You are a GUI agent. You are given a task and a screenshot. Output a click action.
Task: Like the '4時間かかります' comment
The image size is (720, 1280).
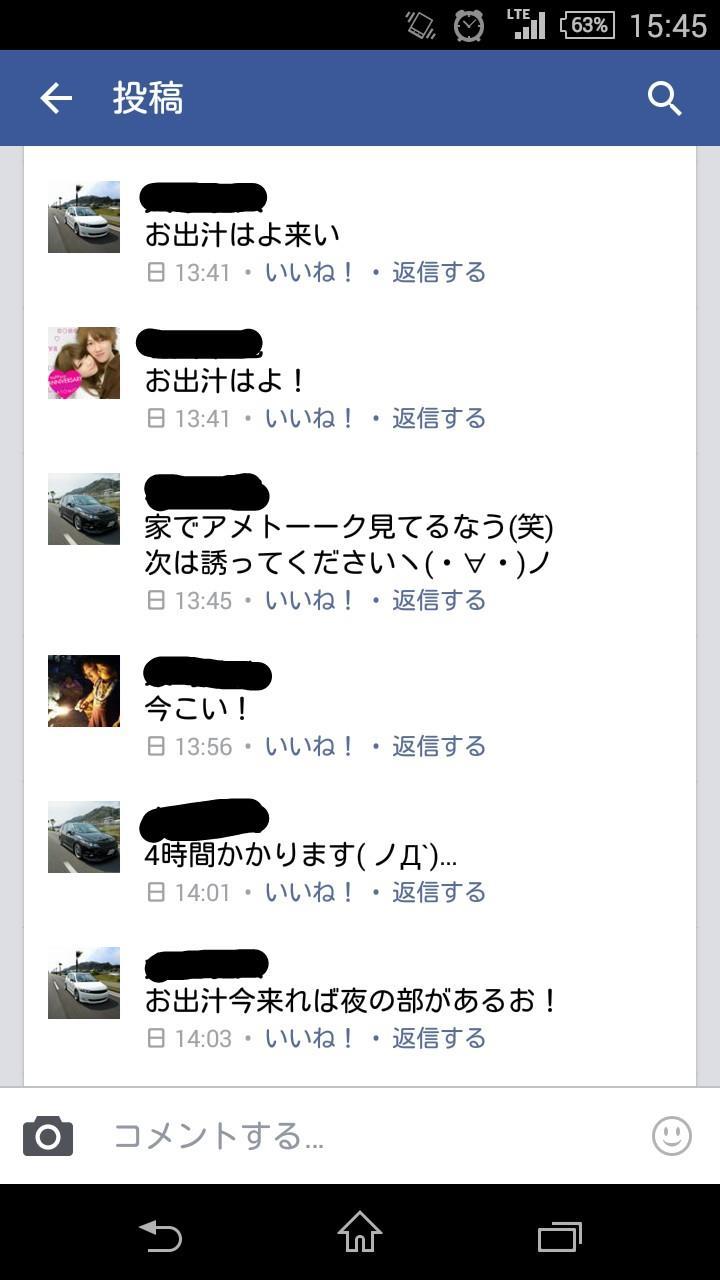[x=309, y=892]
